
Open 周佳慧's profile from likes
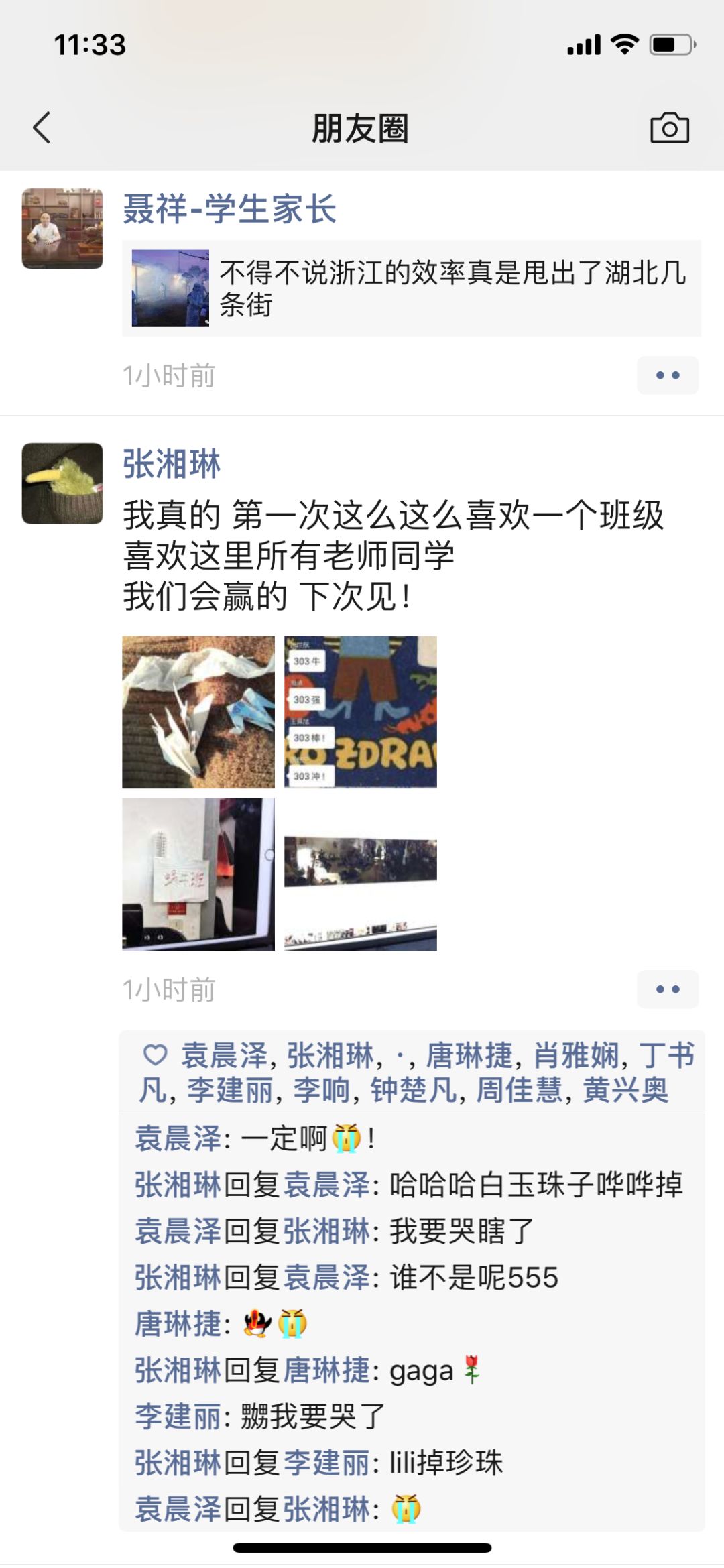[519, 1091]
